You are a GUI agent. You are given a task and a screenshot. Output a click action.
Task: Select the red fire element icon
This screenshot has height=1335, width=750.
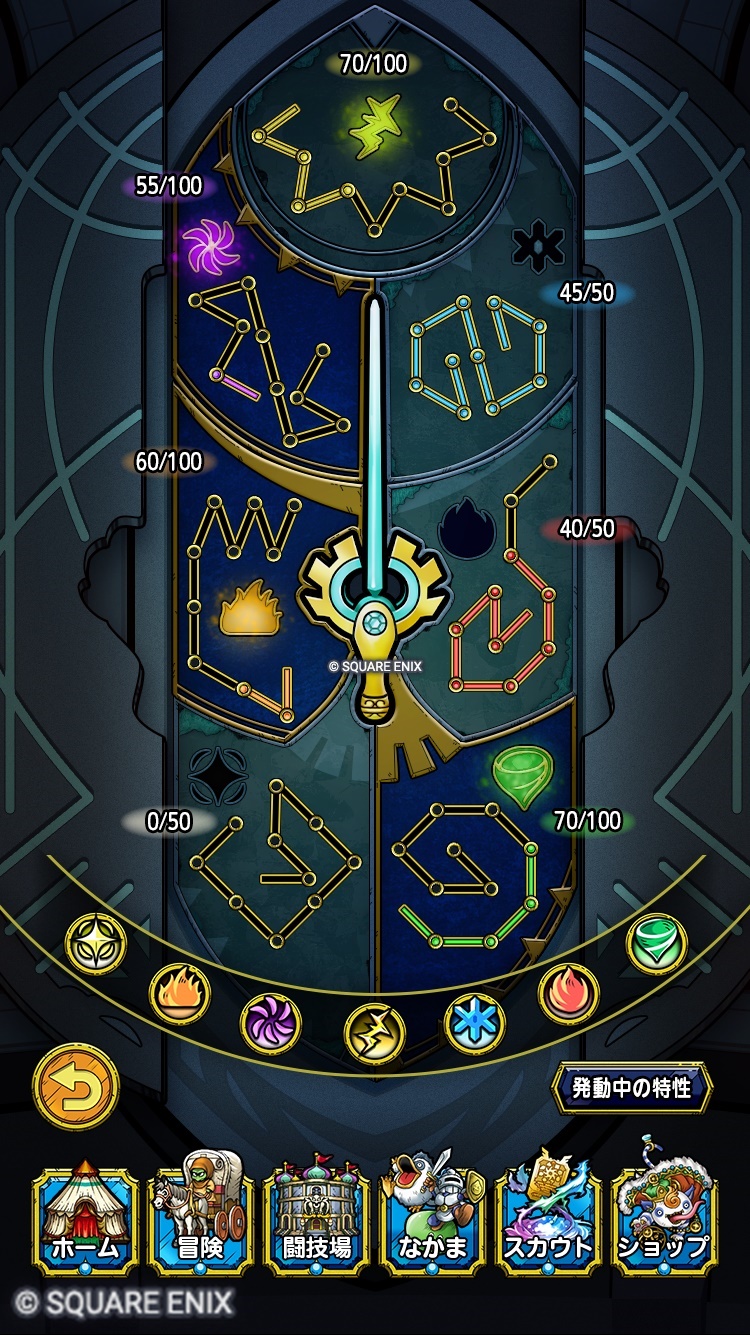(x=568, y=993)
